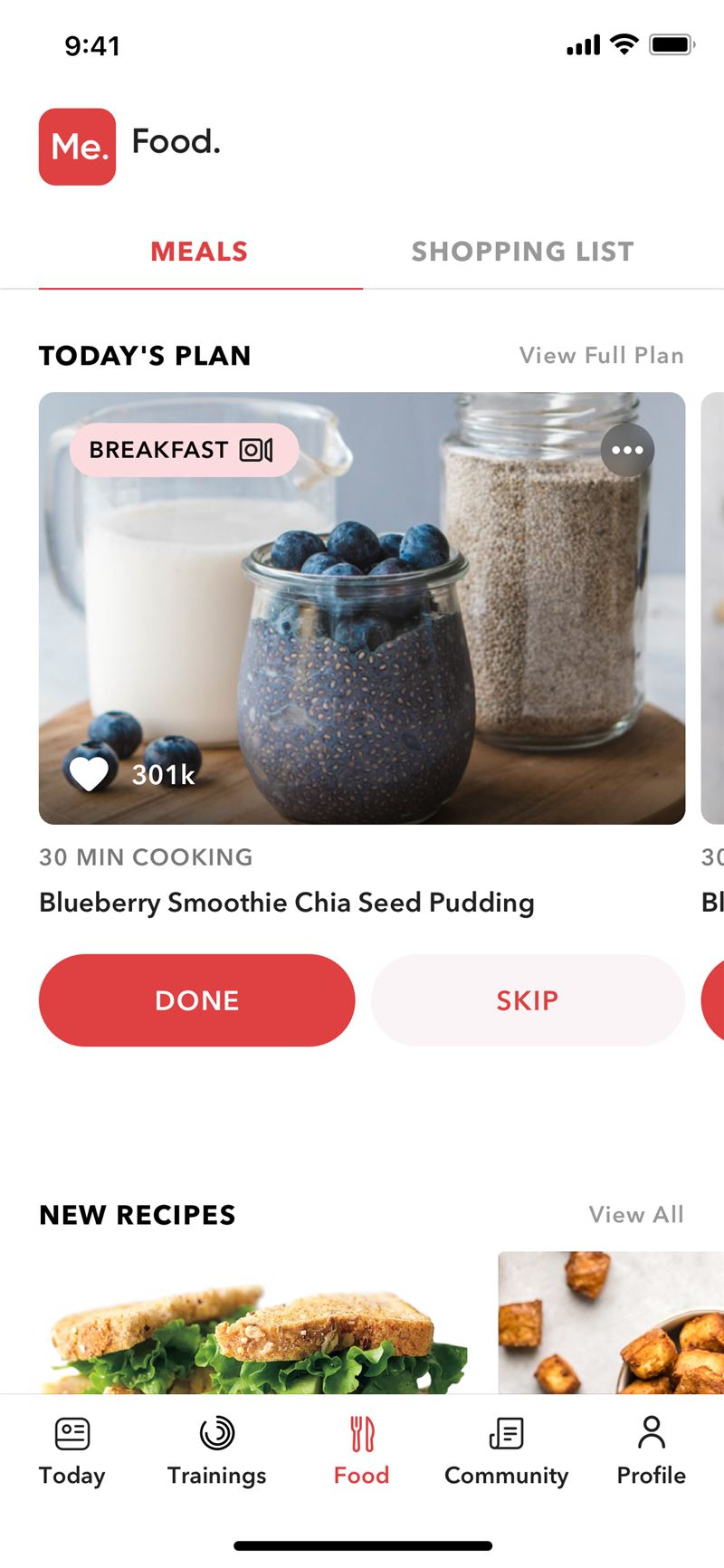724x1568 pixels.
Task: Open the Blueberry Smoothie Chia Seed Pudding card
Action: point(362,608)
